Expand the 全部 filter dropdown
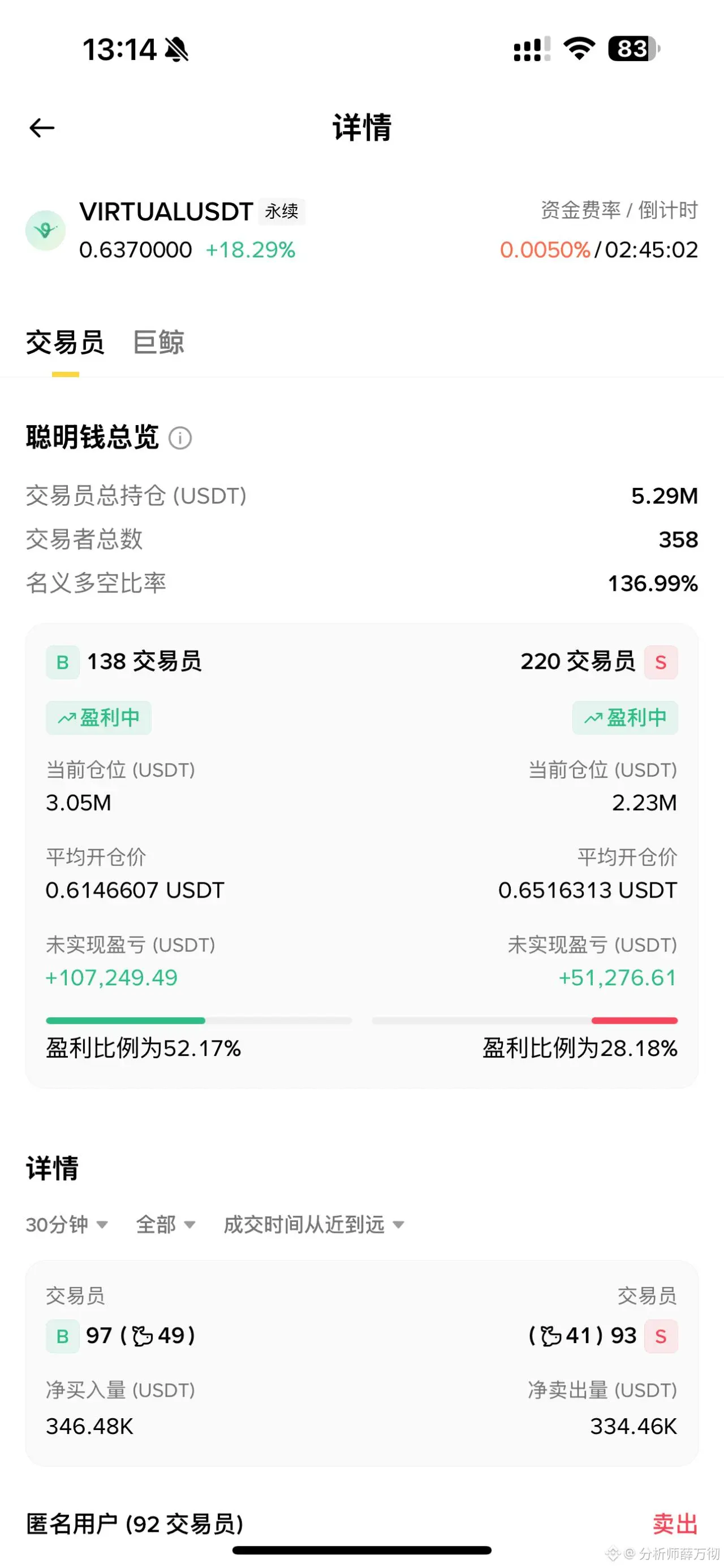 (166, 1224)
